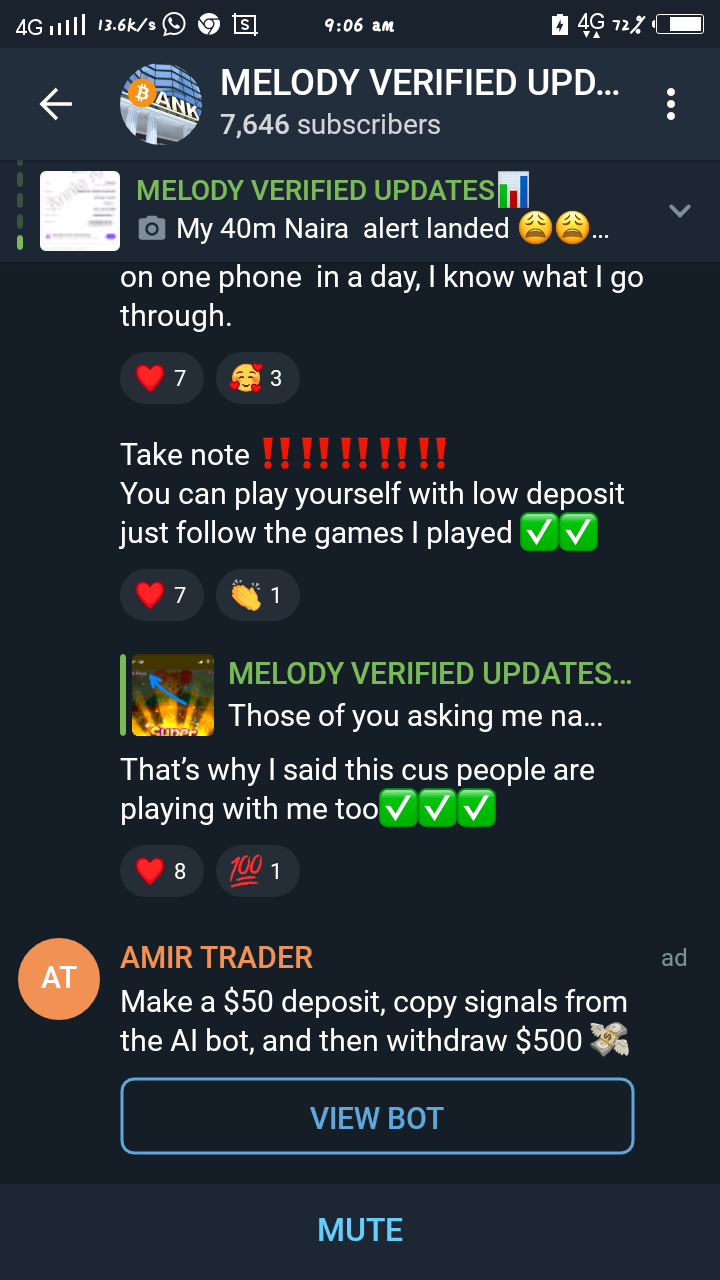
Task: Go back using the arrow
Action: 56,104
